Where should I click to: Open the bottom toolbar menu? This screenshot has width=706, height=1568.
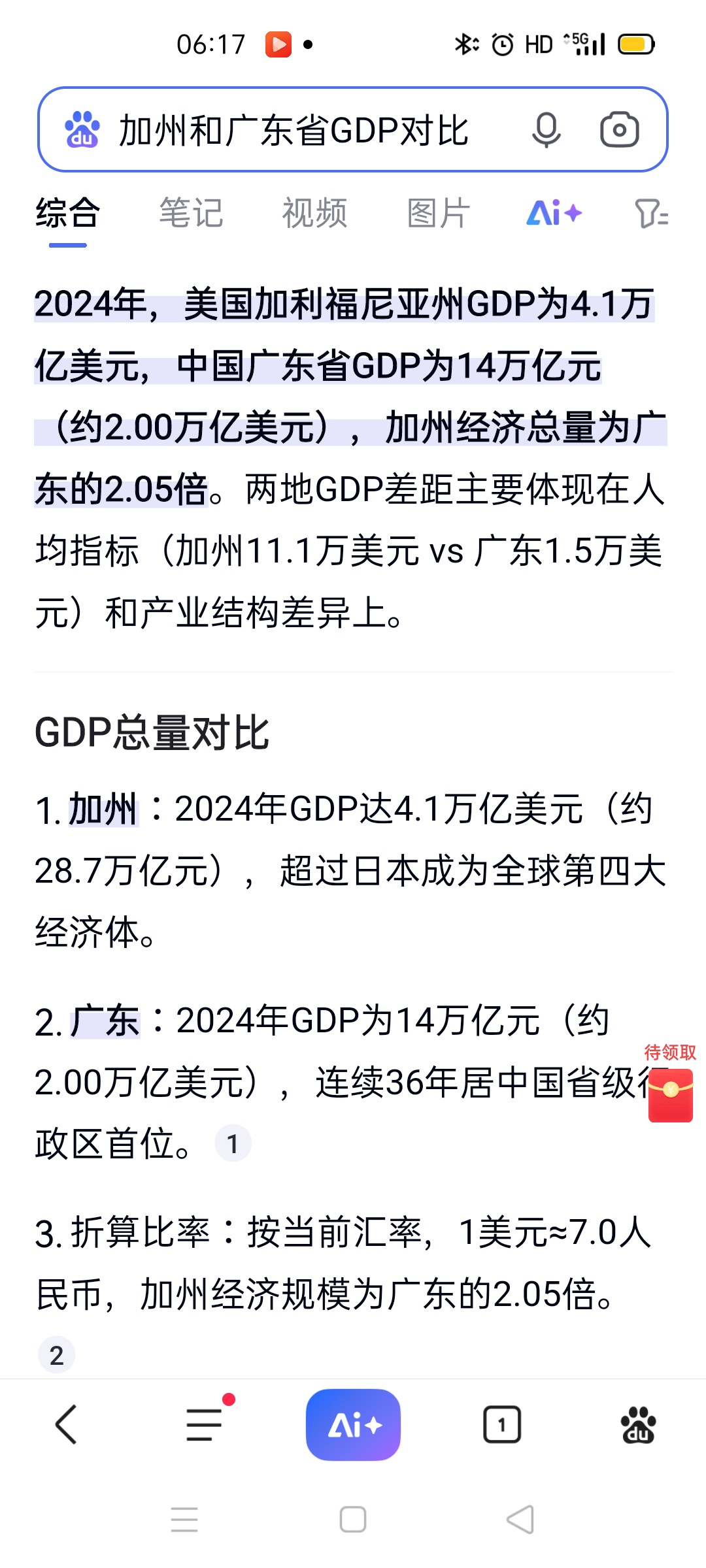point(204,1425)
